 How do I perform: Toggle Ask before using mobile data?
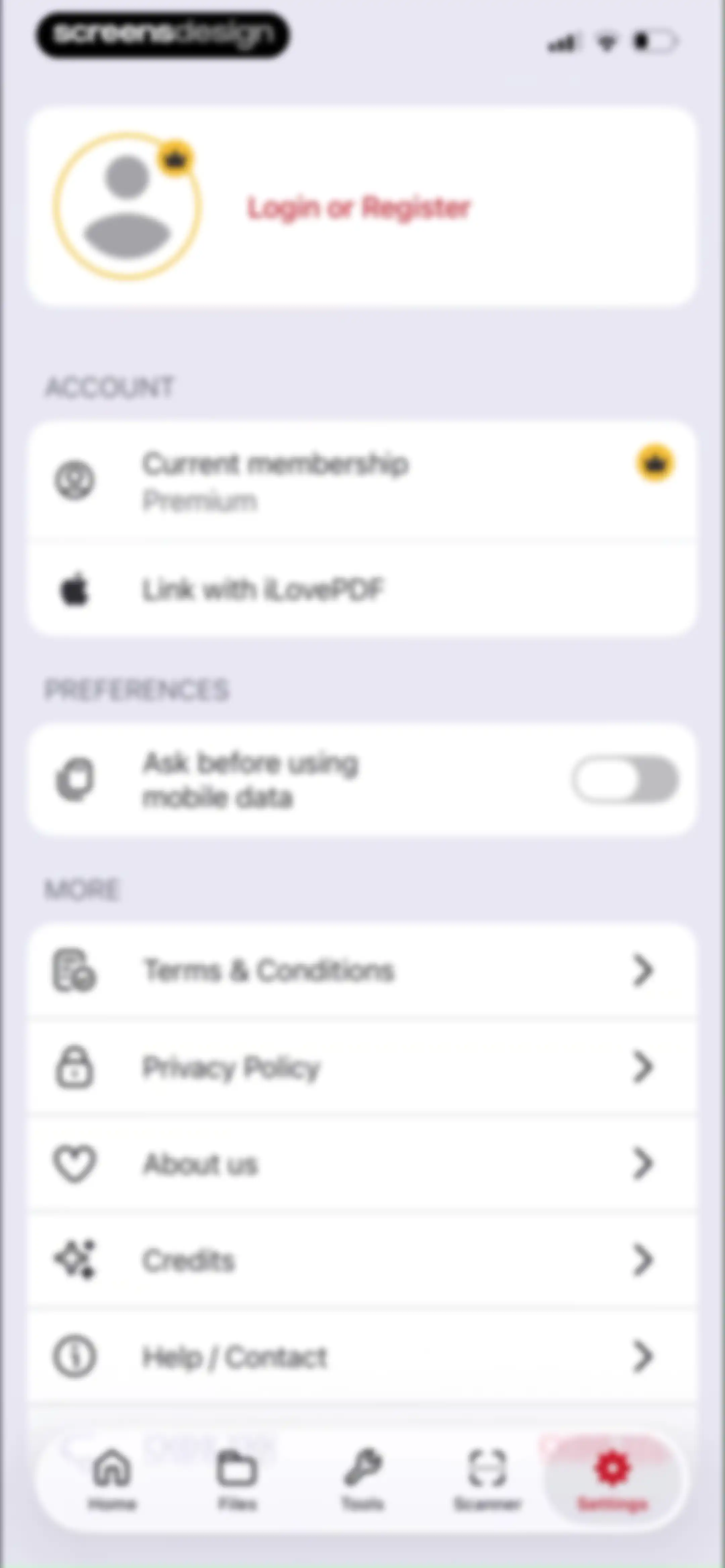[625, 780]
